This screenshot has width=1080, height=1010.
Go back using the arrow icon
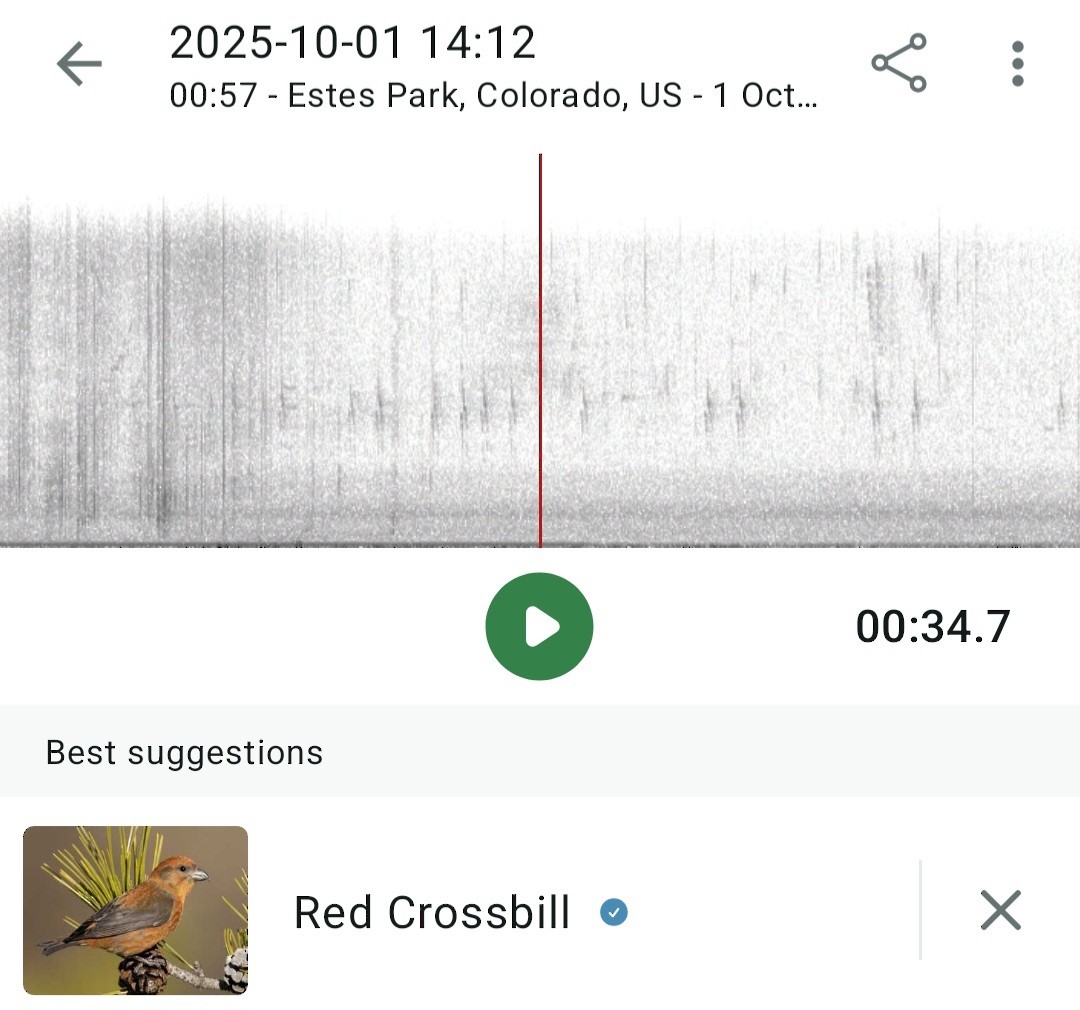coord(79,65)
